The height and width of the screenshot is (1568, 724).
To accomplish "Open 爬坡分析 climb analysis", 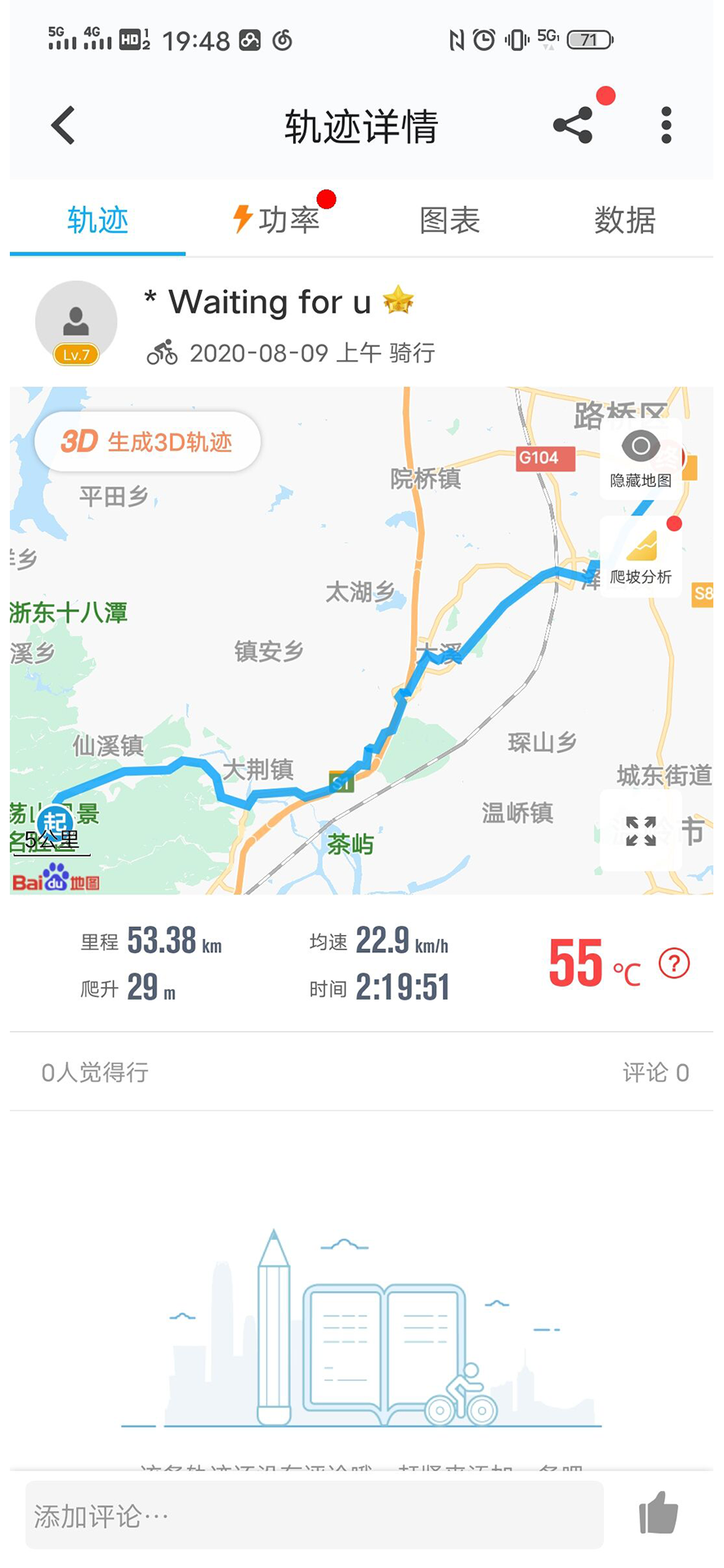I will coord(641,555).
